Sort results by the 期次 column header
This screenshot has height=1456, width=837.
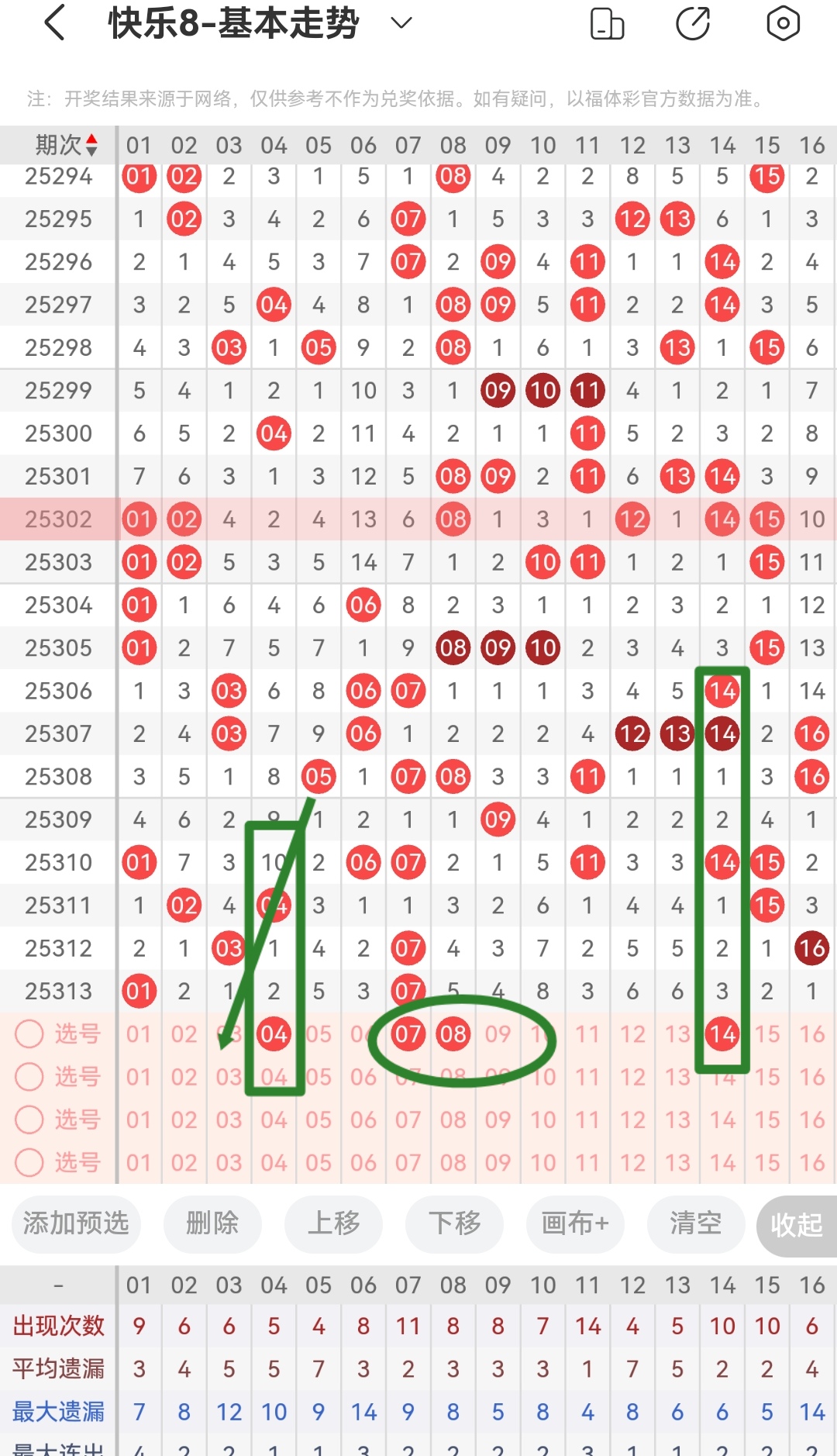tap(67, 144)
